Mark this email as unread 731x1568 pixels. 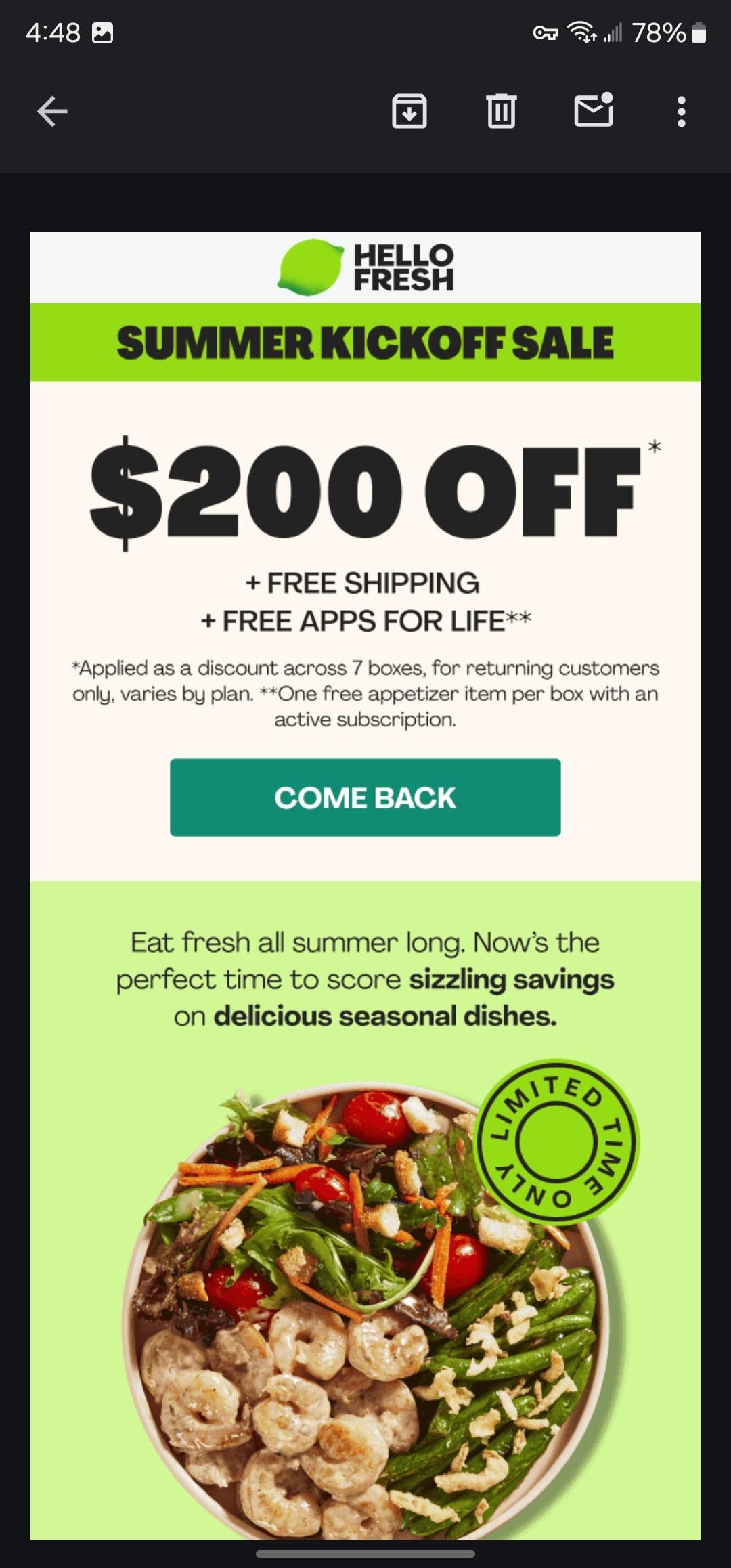[594, 110]
